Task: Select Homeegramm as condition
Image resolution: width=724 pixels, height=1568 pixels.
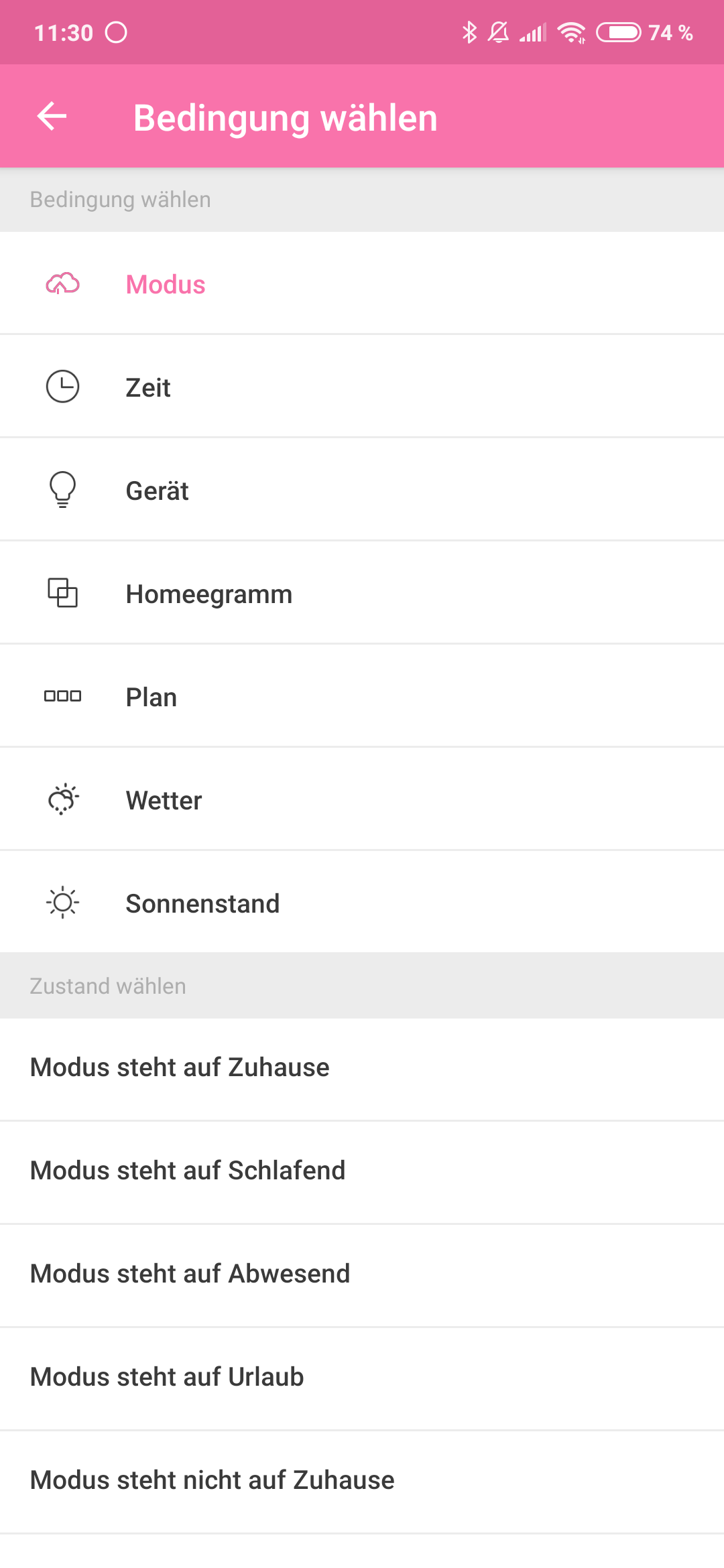Action: pyautogui.click(x=208, y=594)
